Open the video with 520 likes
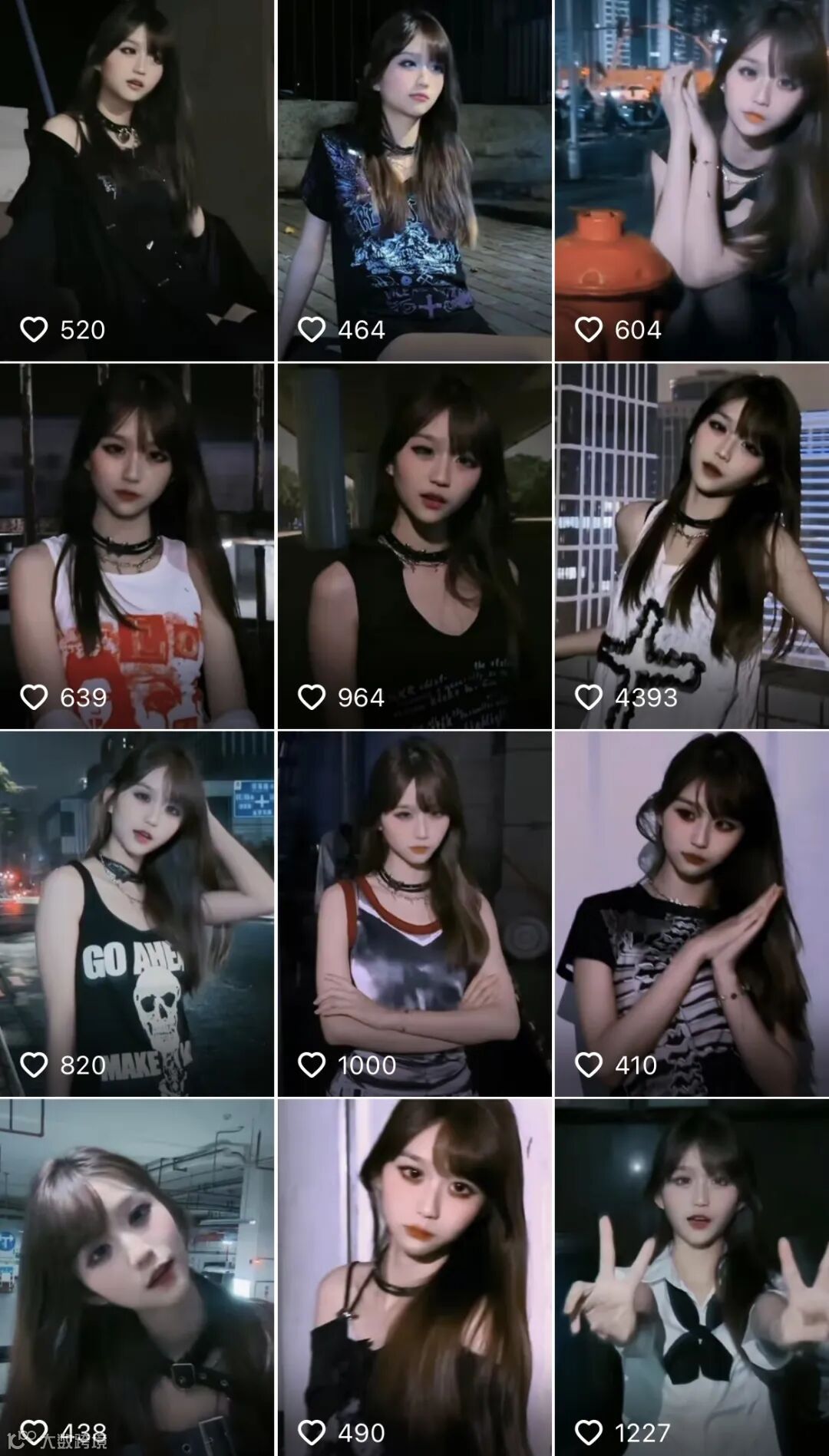 tap(137, 180)
